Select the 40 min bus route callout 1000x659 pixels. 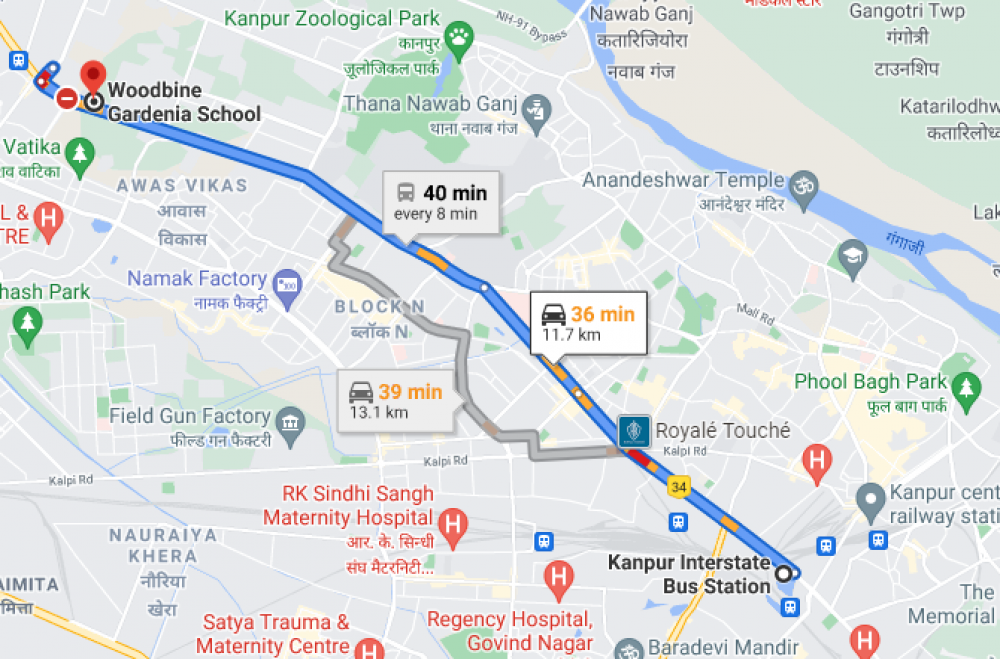442,202
